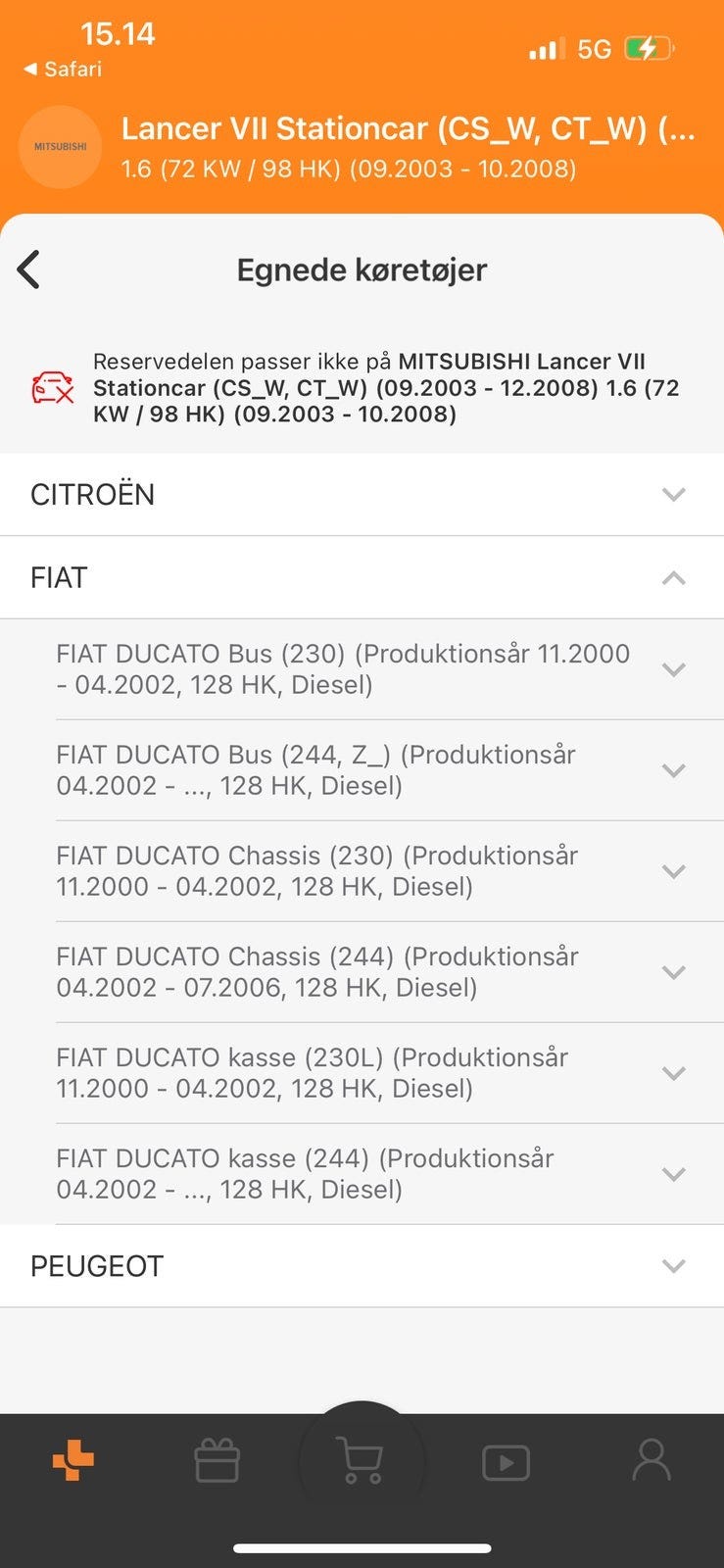The image size is (724, 1568).
Task: Return to Safari via status bar link
Action: coord(63,70)
